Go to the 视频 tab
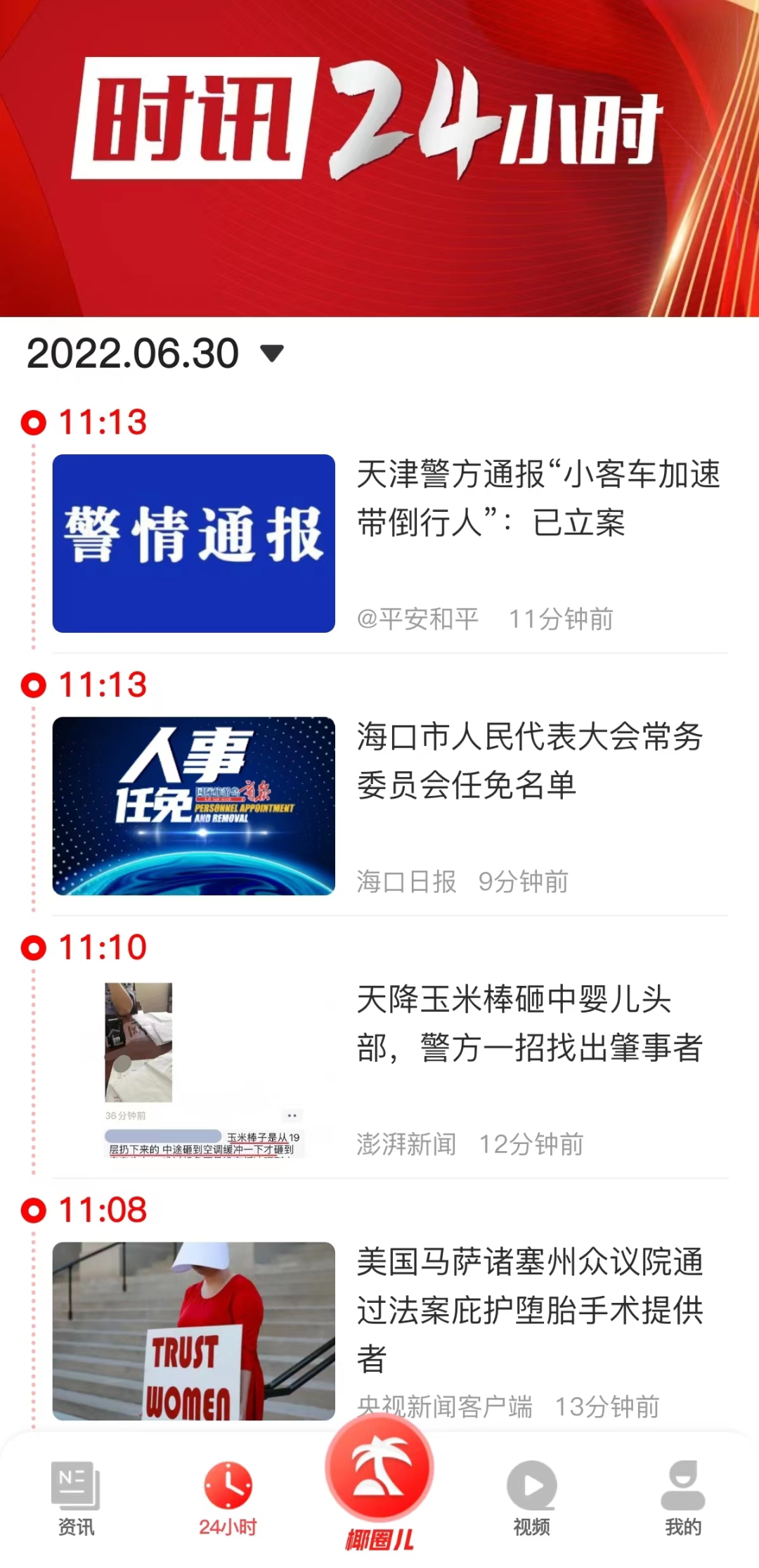 (531, 1496)
